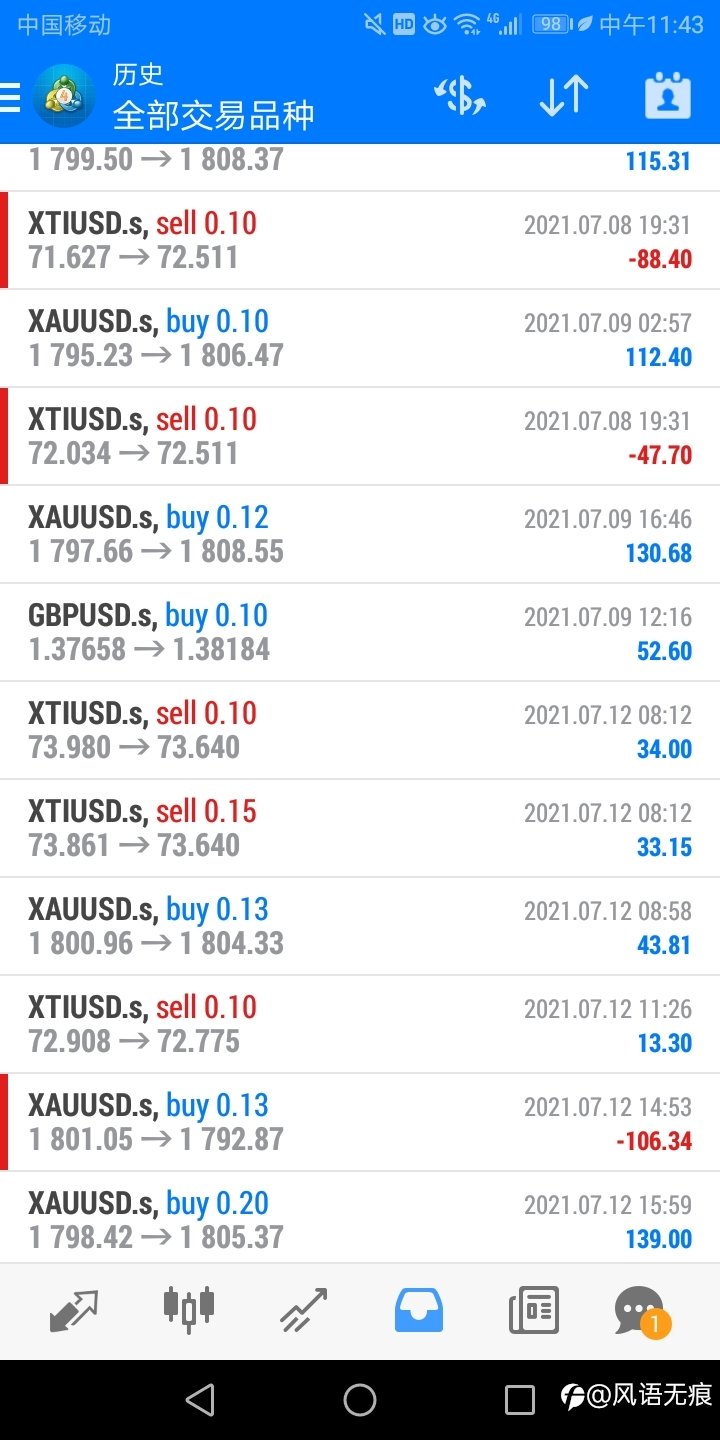Tap the system home button
720x1440 pixels.
point(360,1400)
